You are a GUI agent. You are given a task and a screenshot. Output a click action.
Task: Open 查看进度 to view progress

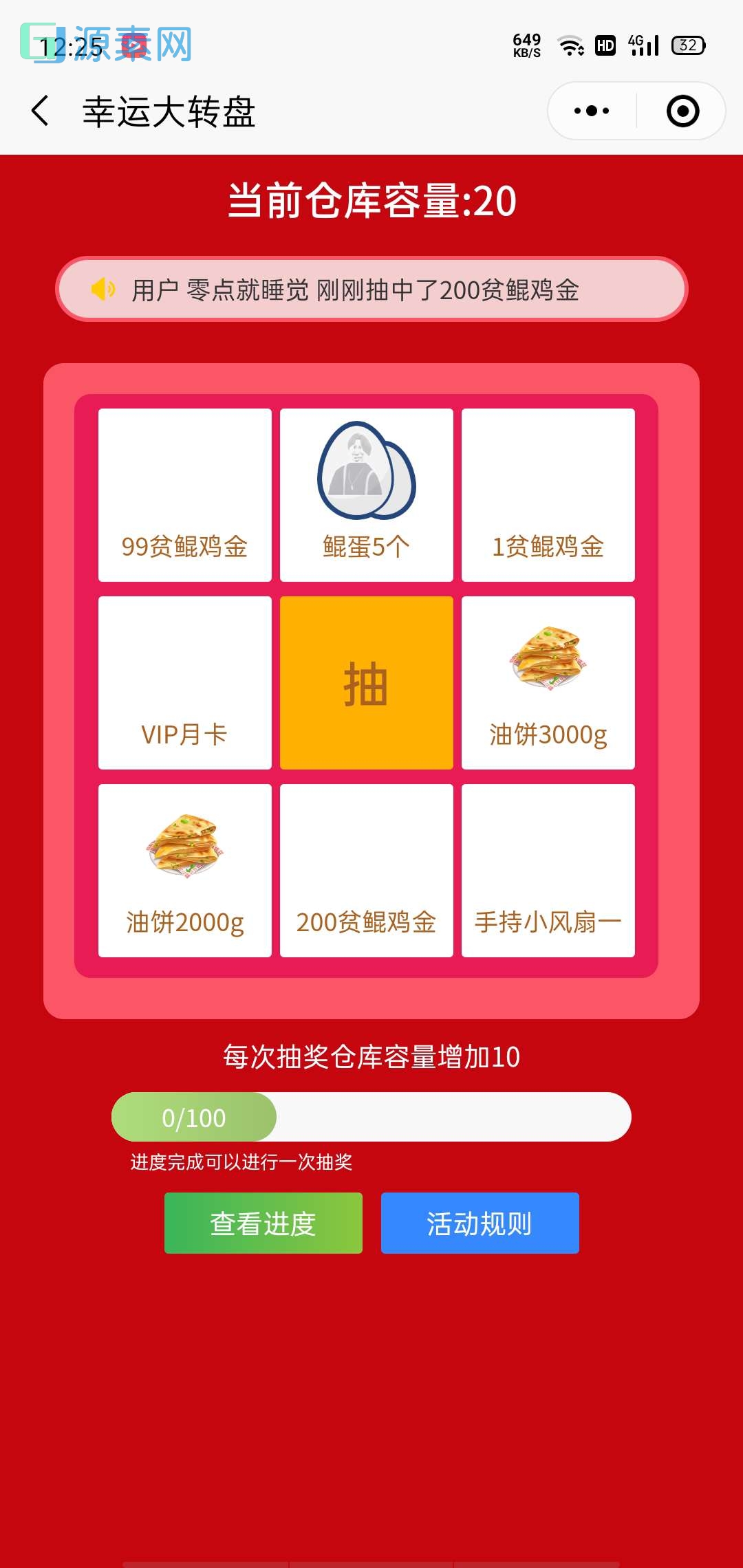(x=263, y=1223)
